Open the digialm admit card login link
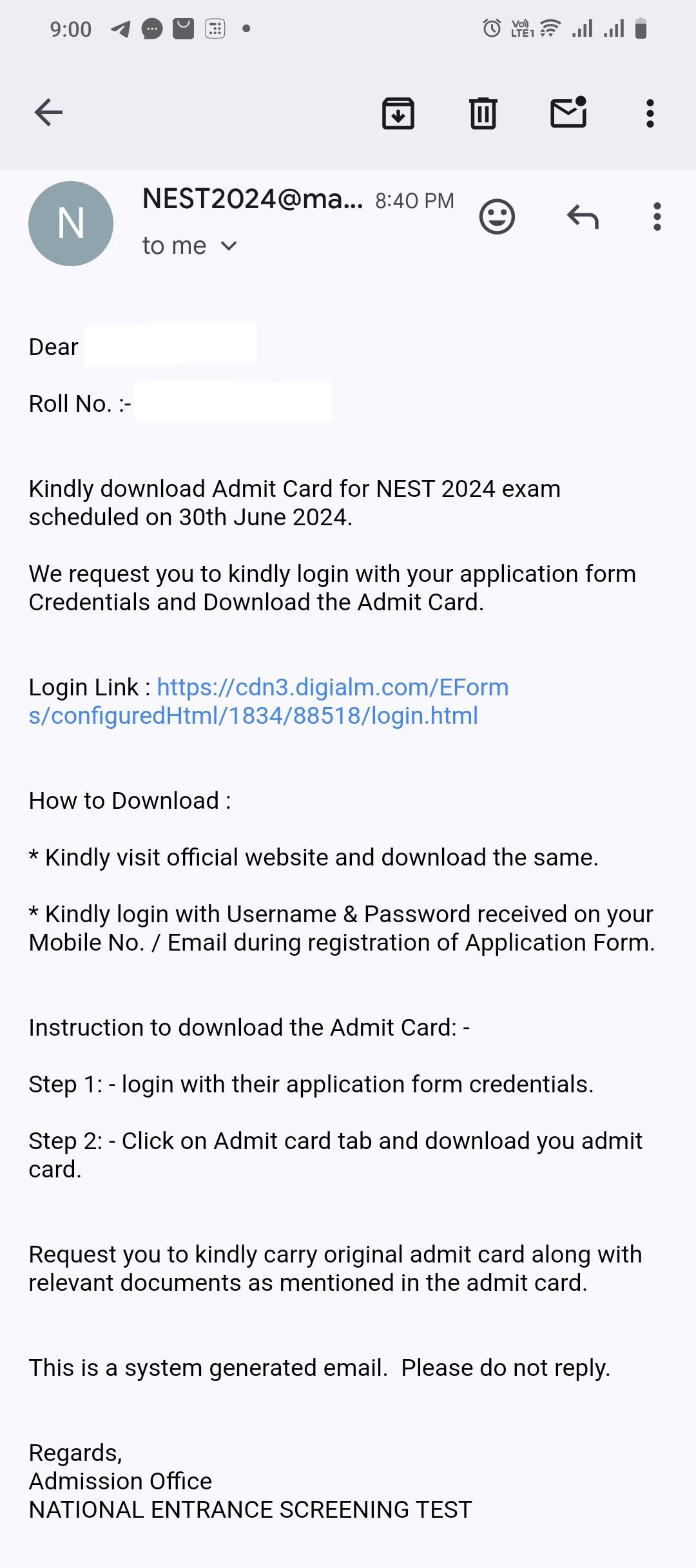This screenshot has height=1568, width=696. [333, 687]
